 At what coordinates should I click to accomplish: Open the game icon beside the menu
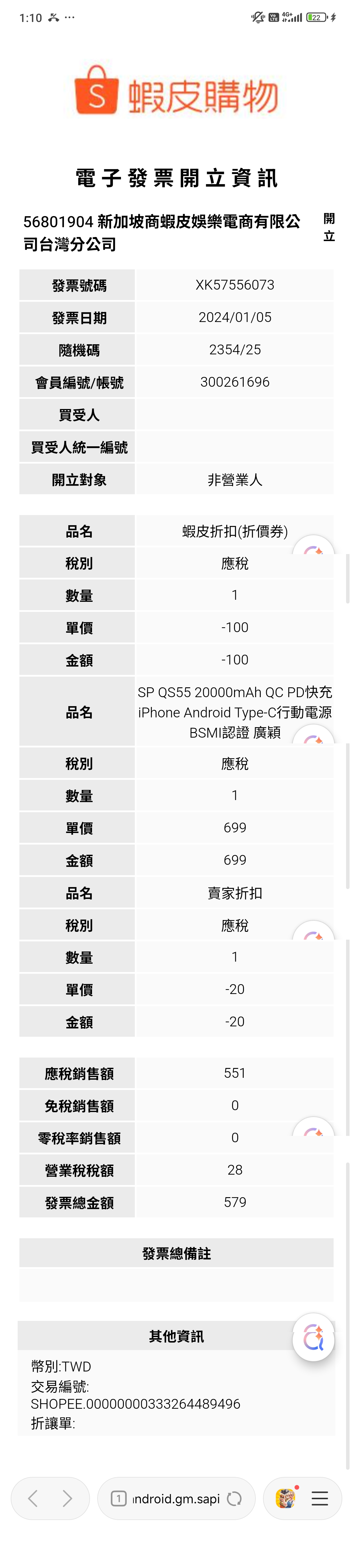pos(285,1498)
